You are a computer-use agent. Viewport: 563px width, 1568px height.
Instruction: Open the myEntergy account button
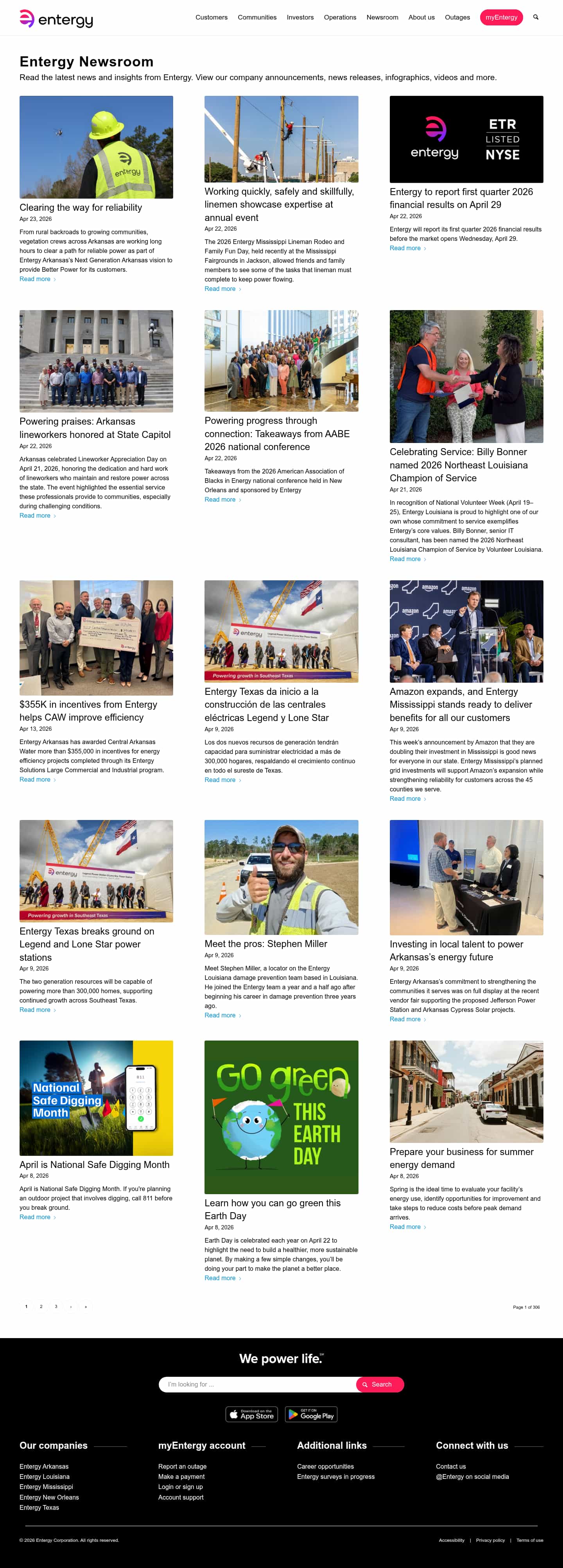(x=501, y=18)
